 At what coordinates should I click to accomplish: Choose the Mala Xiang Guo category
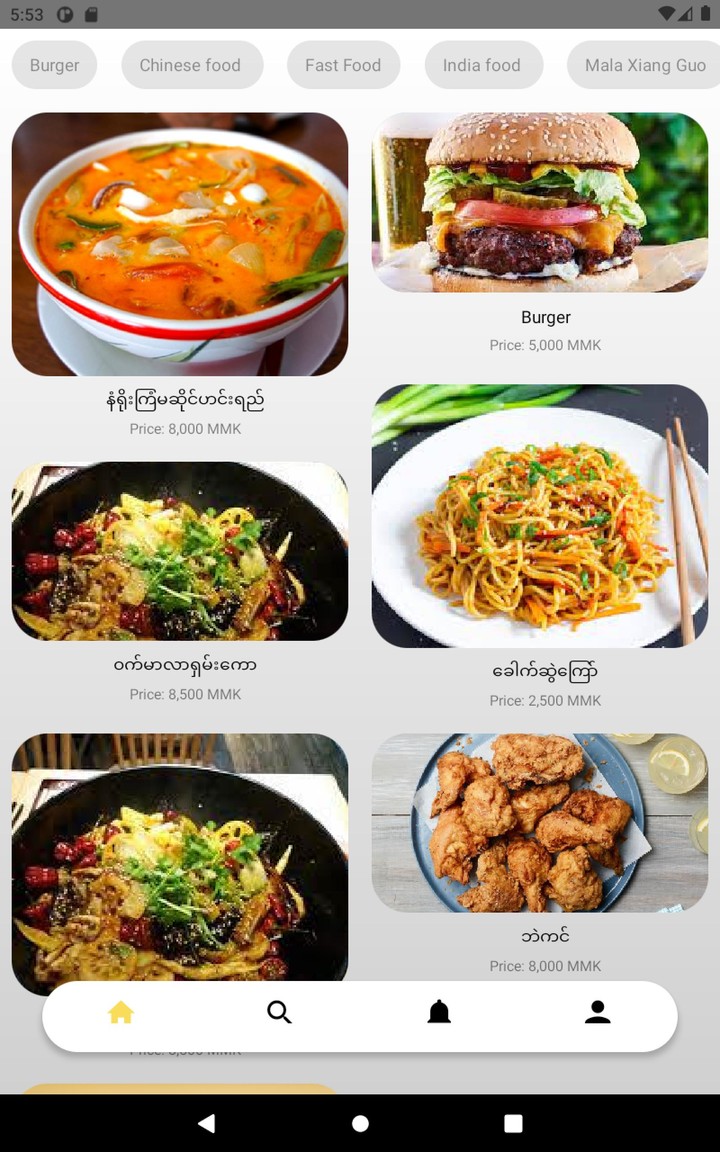(x=644, y=64)
